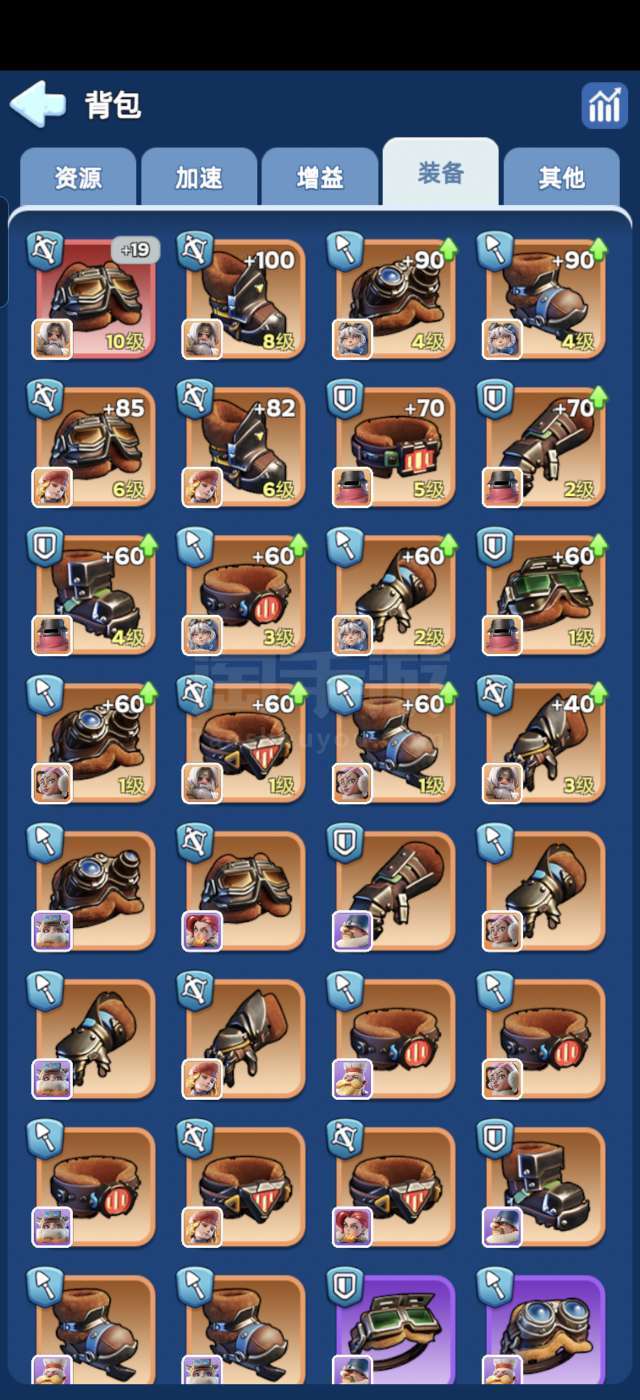
Task: Open the purple green-lens goggles item
Action: pyautogui.click(x=396, y=1330)
